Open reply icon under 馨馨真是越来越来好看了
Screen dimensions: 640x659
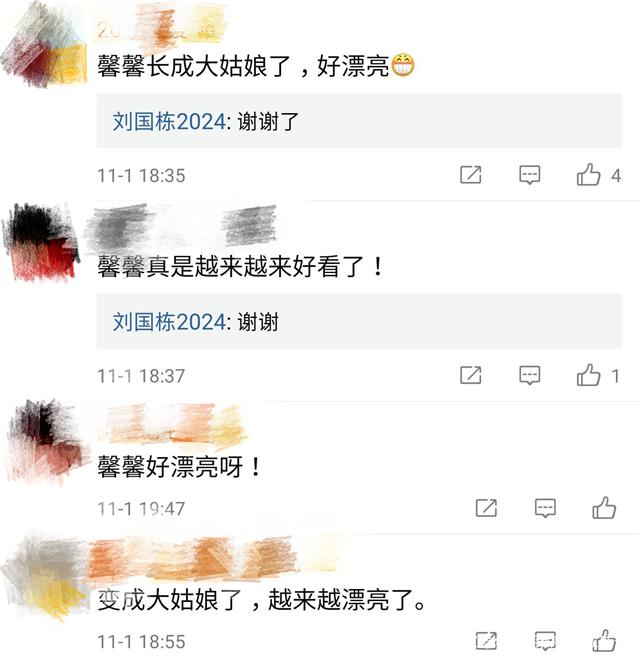tap(529, 375)
